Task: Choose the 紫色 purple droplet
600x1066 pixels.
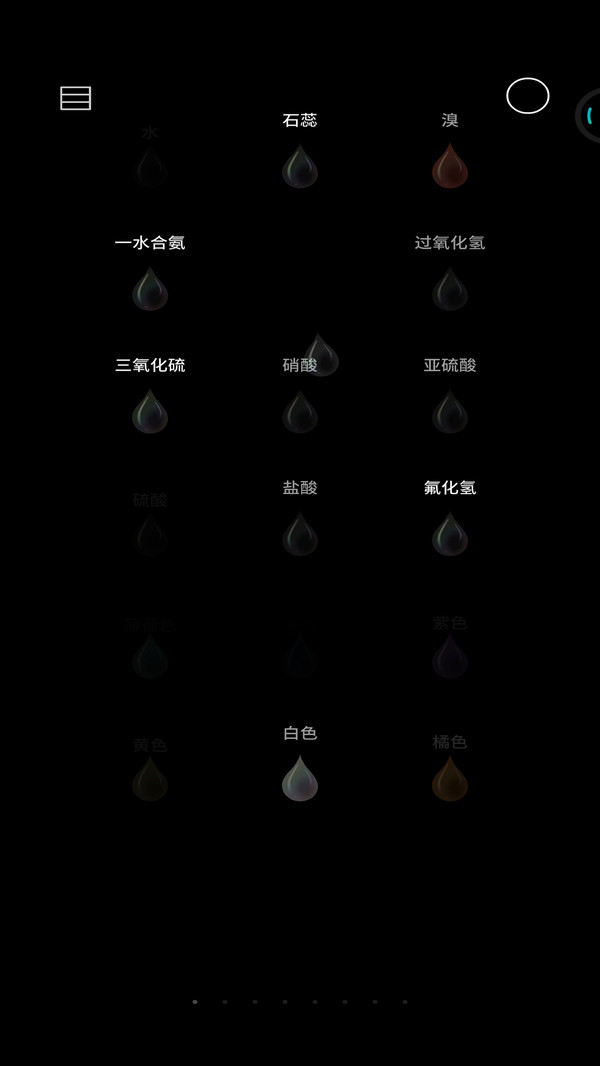Action: coord(450,657)
